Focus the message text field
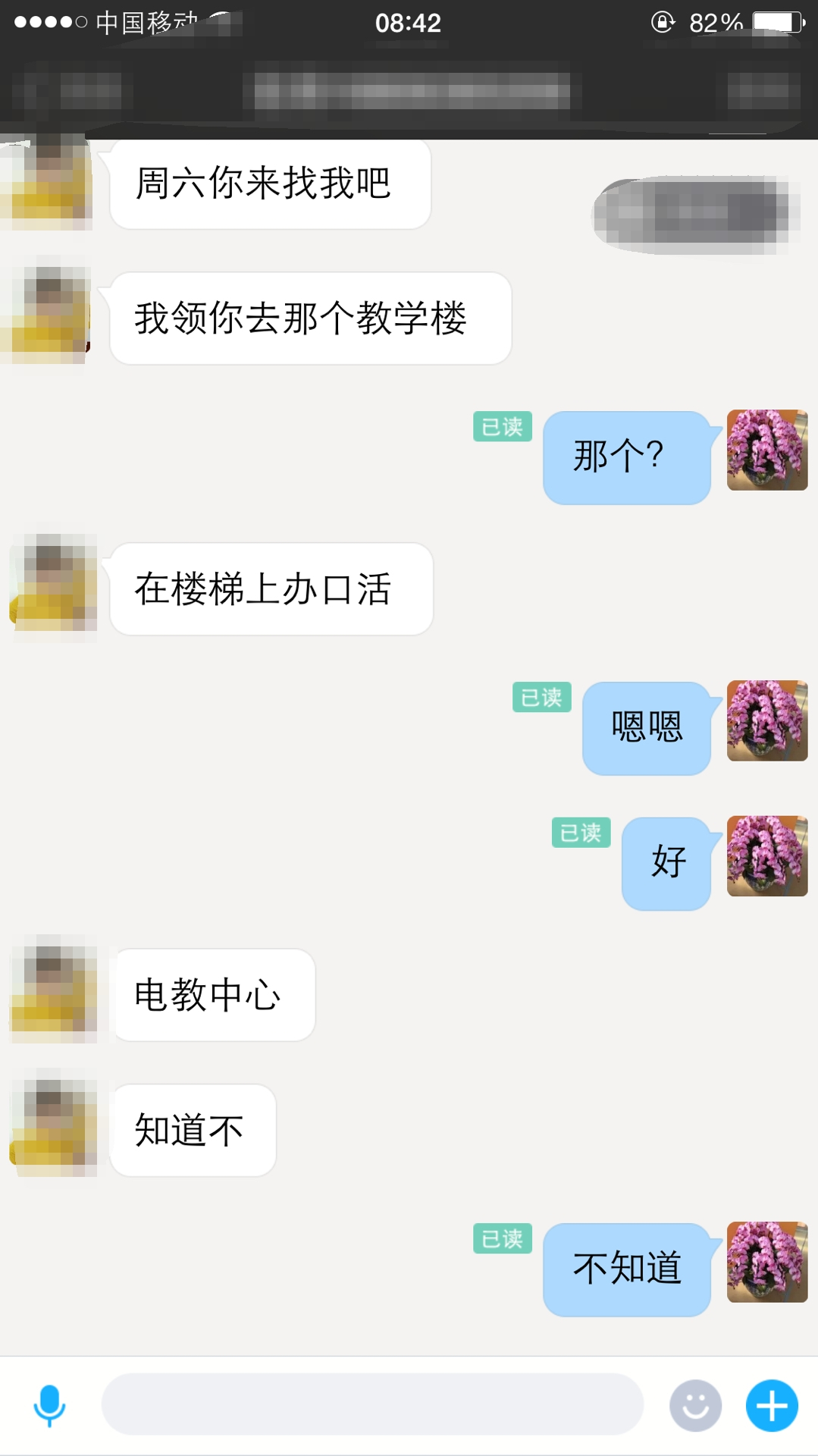 [371, 1404]
